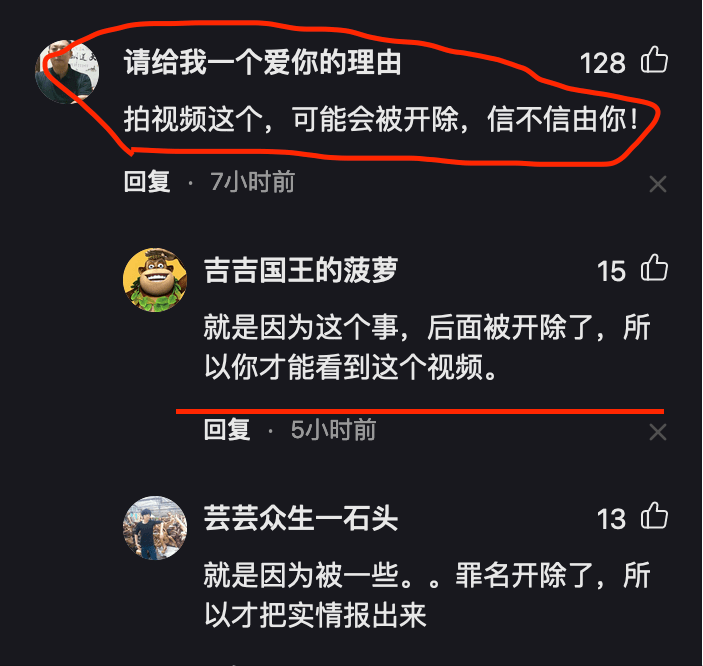Dismiss the comment posted 7小时前
The width and height of the screenshot is (703, 666).
[657, 184]
